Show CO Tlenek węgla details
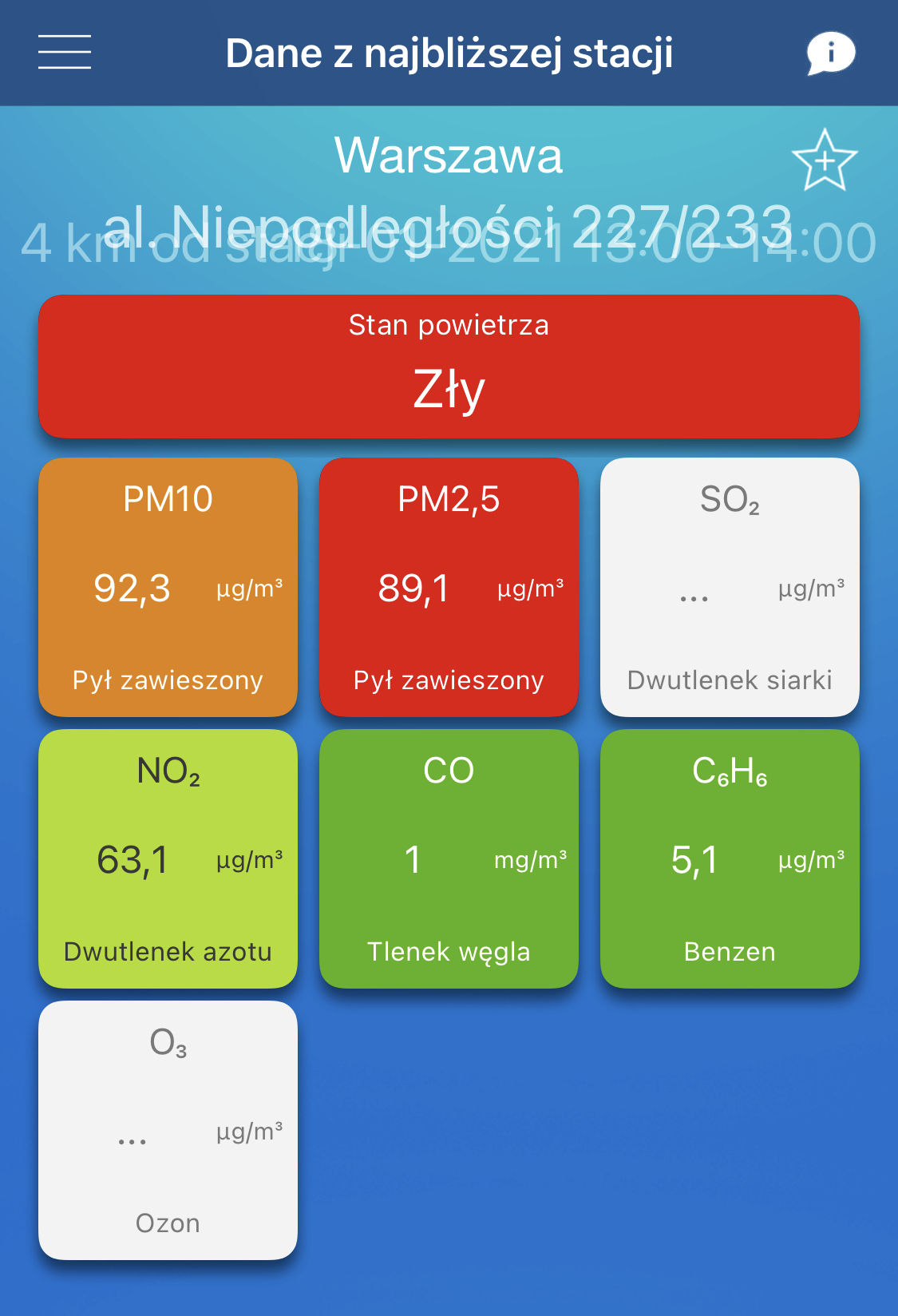This screenshot has height=1316, width=898. 449,858
